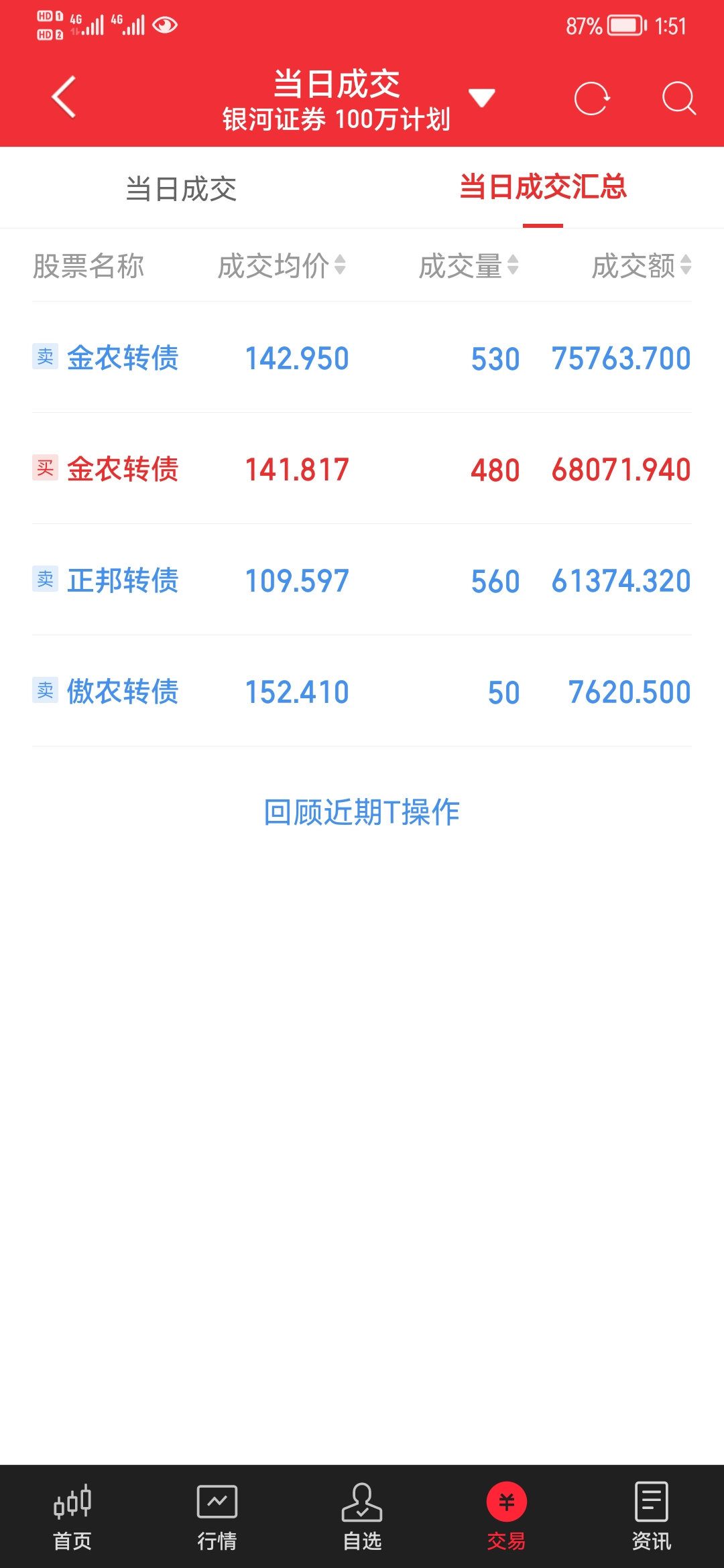Open the search magnifier icon
724x1568 pixels.
pyautogui.click(x=678, y=99)
